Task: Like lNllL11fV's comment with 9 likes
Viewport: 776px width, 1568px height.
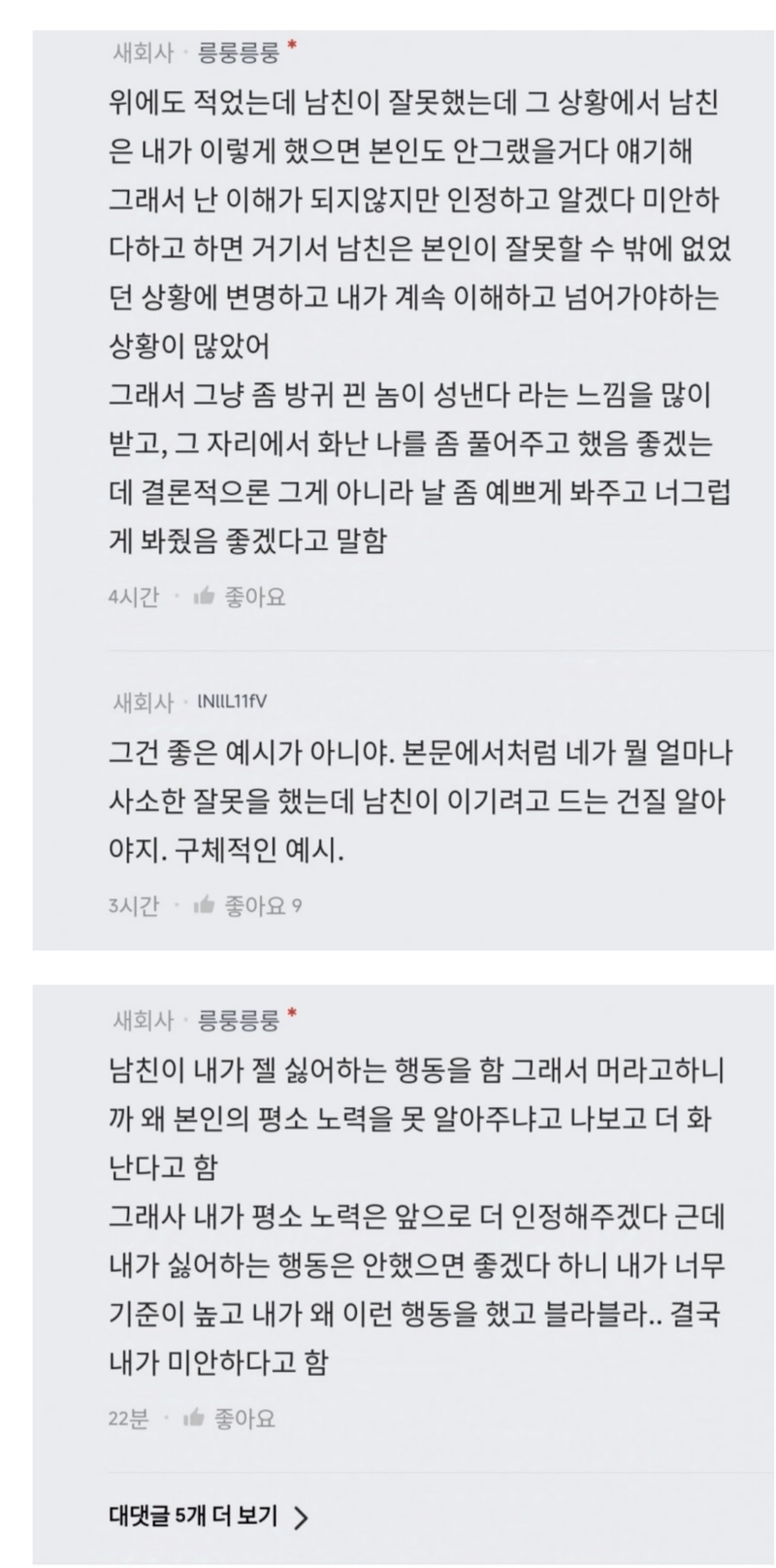Action: pyautogui.click(x=247, y=905)
